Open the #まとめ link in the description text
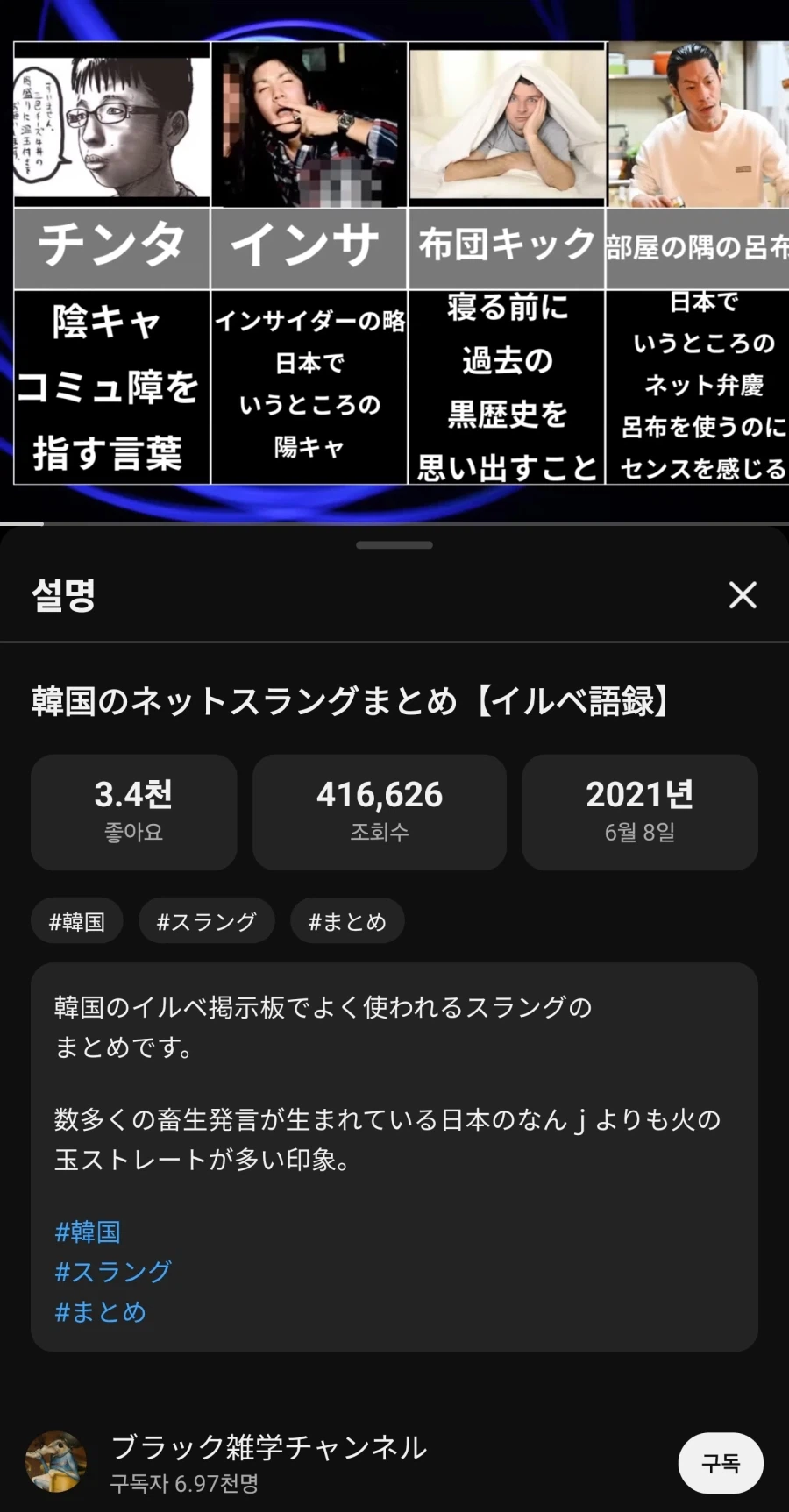The width and height of the screenshot is (789, 1512). (100, 1312)
